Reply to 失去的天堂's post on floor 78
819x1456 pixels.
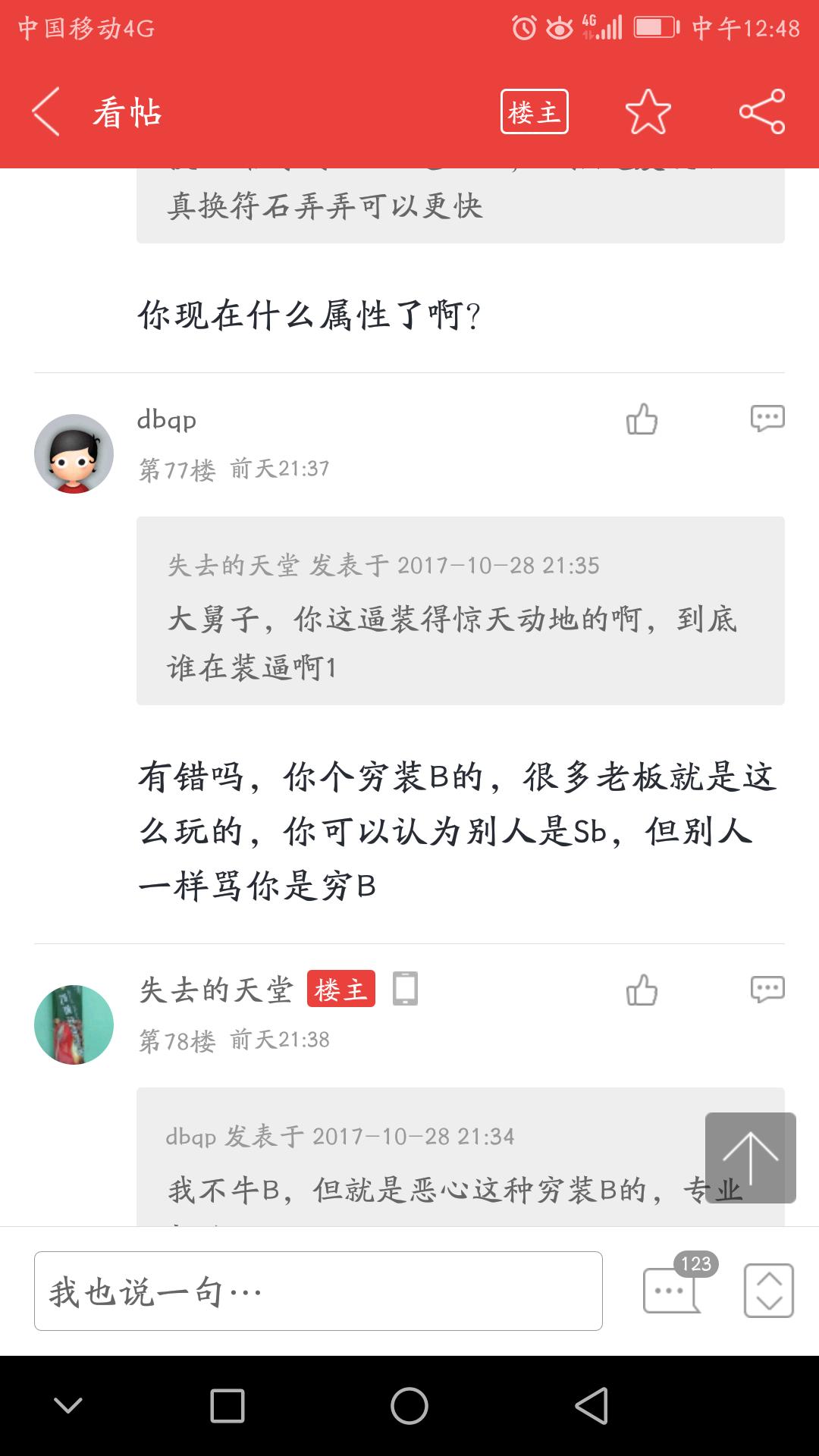tap(767, 990)
